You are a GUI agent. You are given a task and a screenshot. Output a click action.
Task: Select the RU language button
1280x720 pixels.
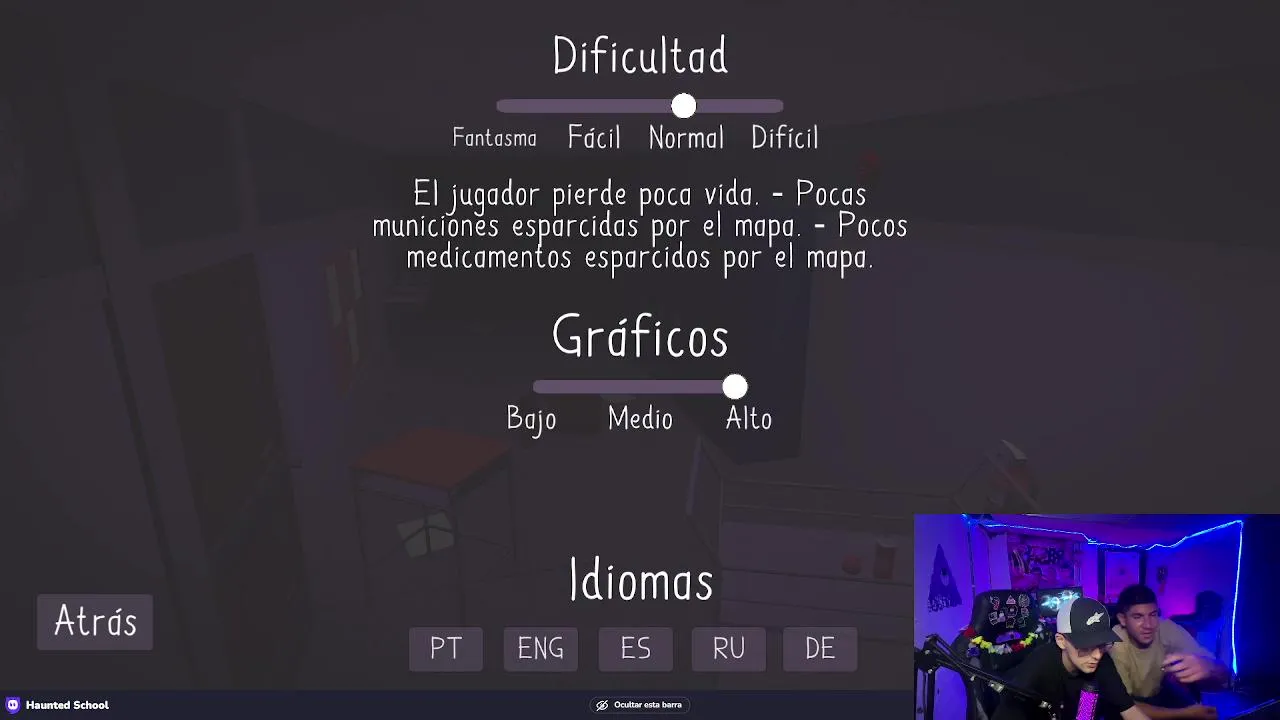[x=729, y=649]
